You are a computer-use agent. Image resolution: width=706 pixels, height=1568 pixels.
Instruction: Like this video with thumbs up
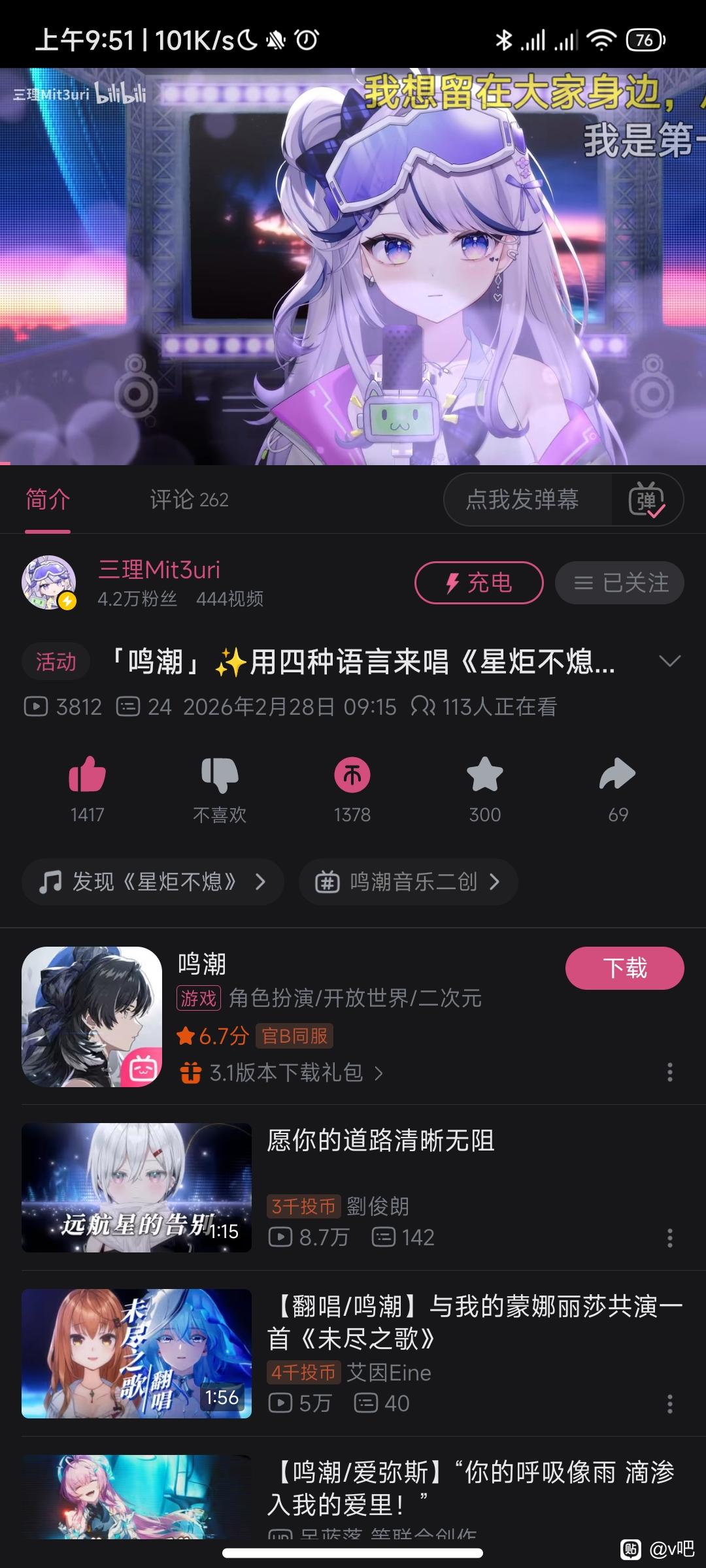tap(87, 776)
